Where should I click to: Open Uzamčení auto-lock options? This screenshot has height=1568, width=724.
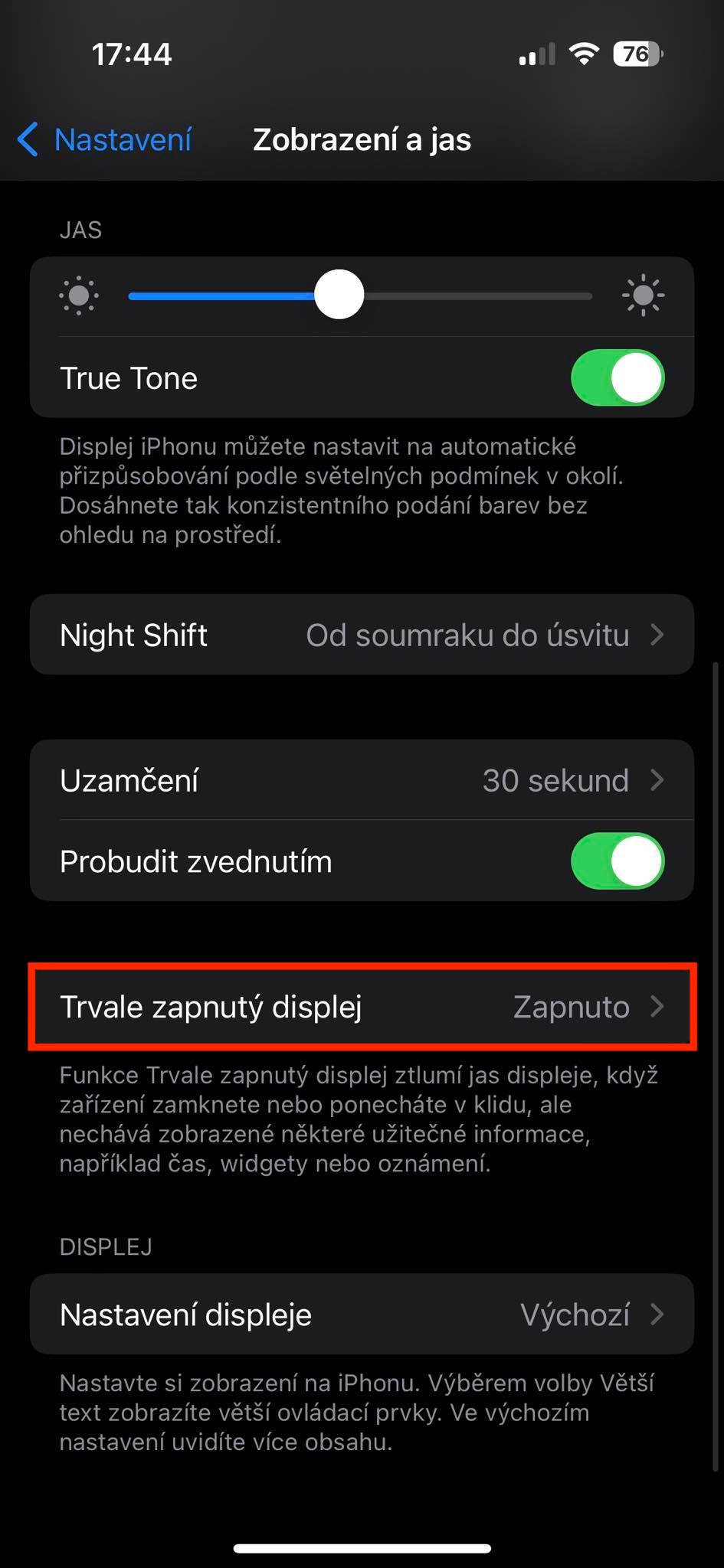click(x=362, y=781)
